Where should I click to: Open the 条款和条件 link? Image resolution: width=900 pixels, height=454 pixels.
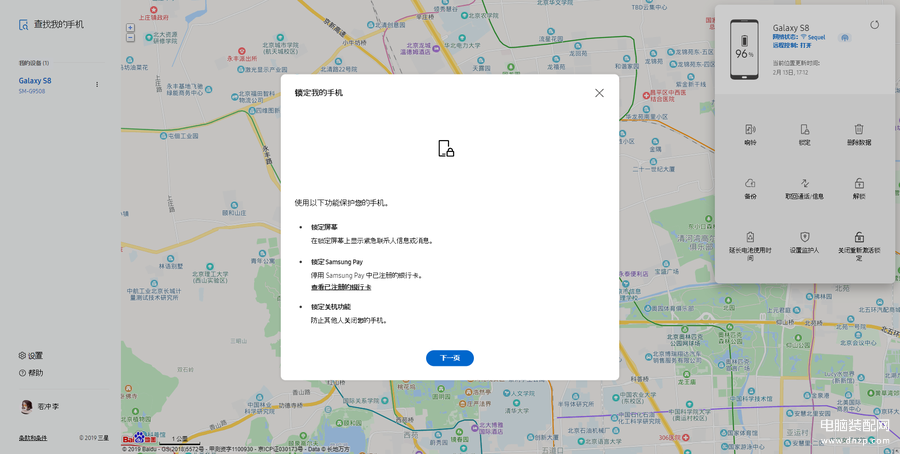click(33, 438)
